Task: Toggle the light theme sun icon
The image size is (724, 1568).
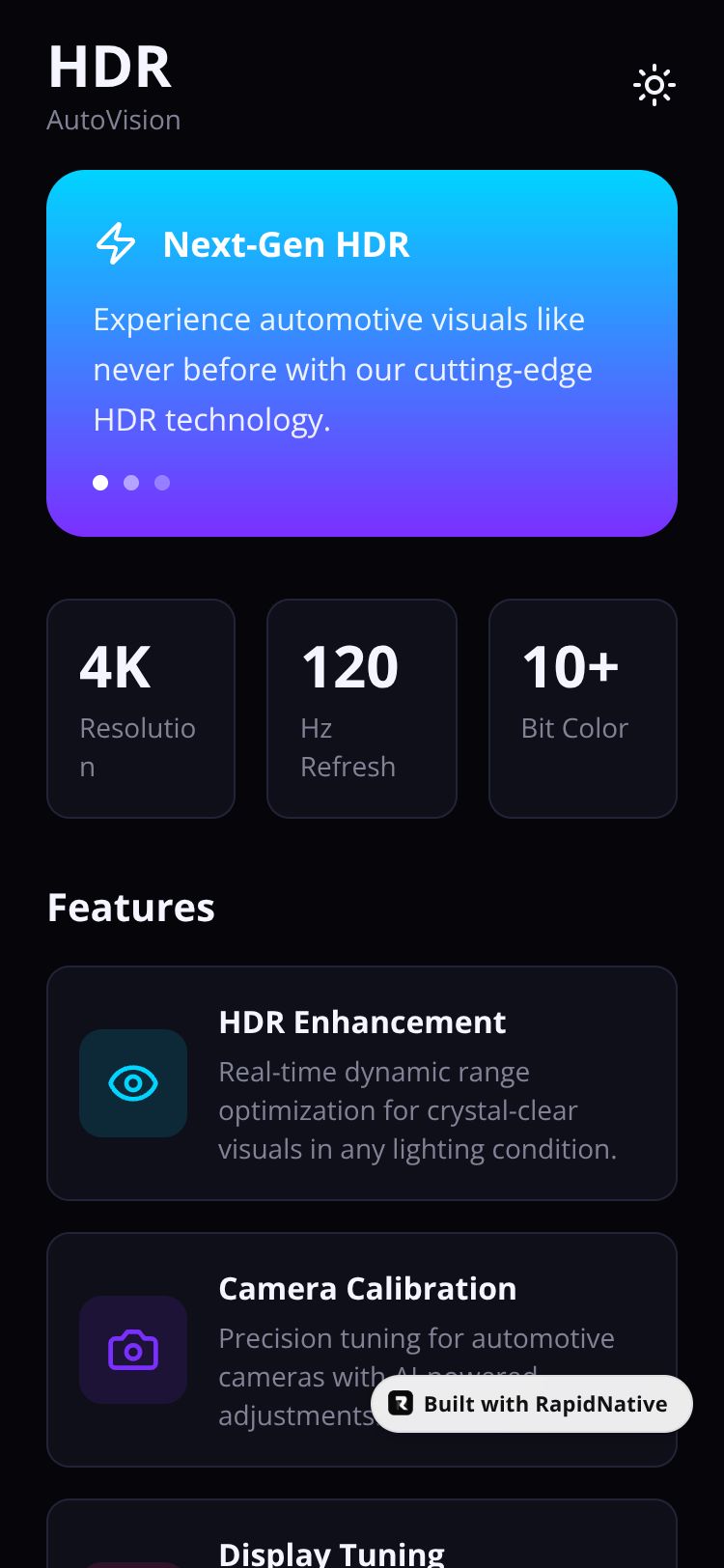Action: pos(654,86)
